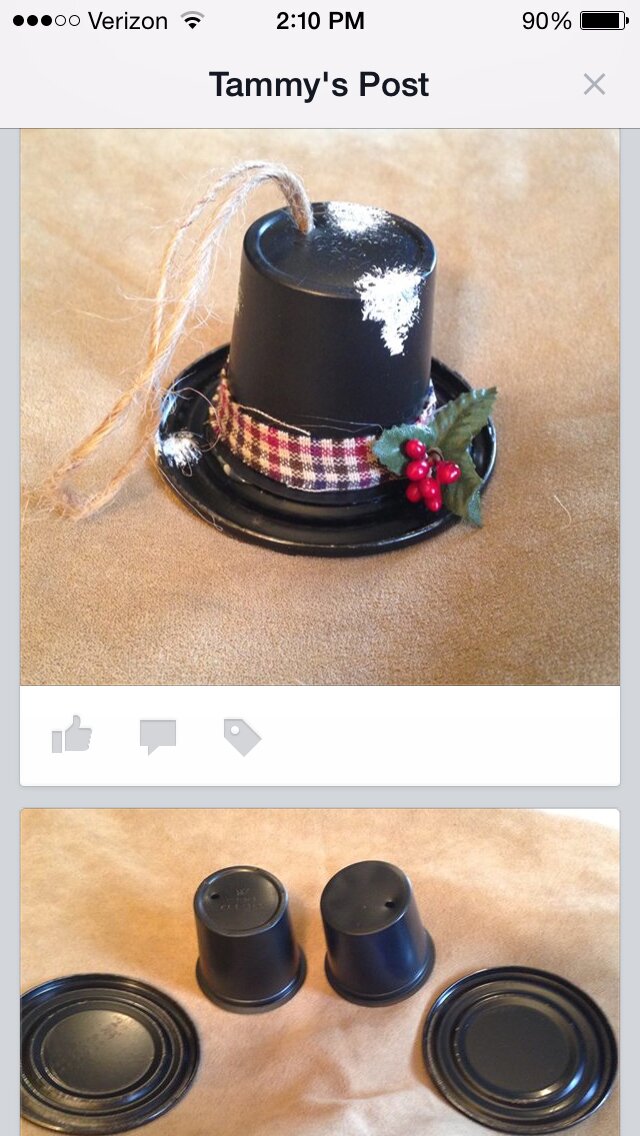Open the photo of cups and lids
Screen dimensions: 640x1136
coord(320,970)
